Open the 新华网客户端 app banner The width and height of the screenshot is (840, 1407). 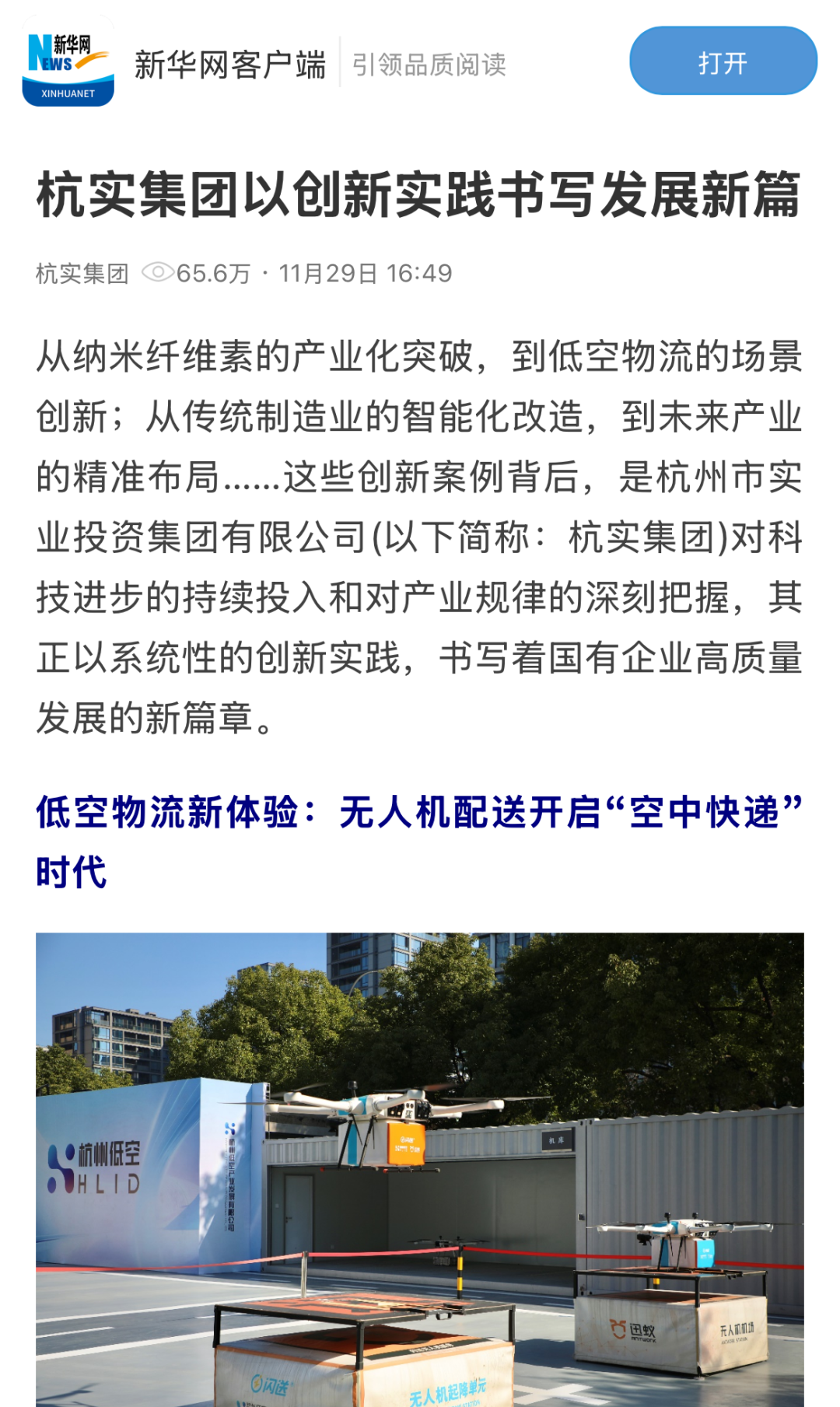click(x=230, y=64)
